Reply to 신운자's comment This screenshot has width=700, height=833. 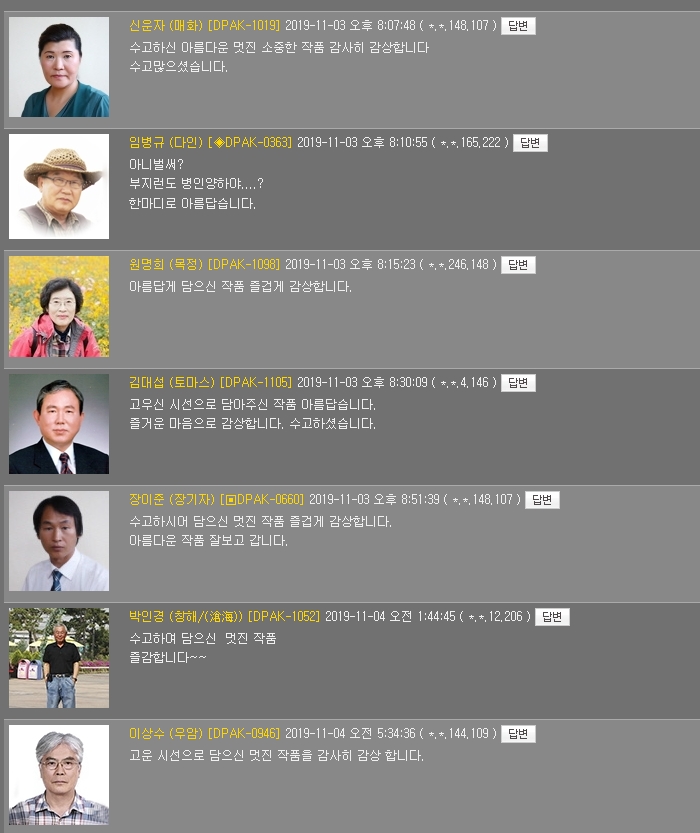(x=517, y=26)
